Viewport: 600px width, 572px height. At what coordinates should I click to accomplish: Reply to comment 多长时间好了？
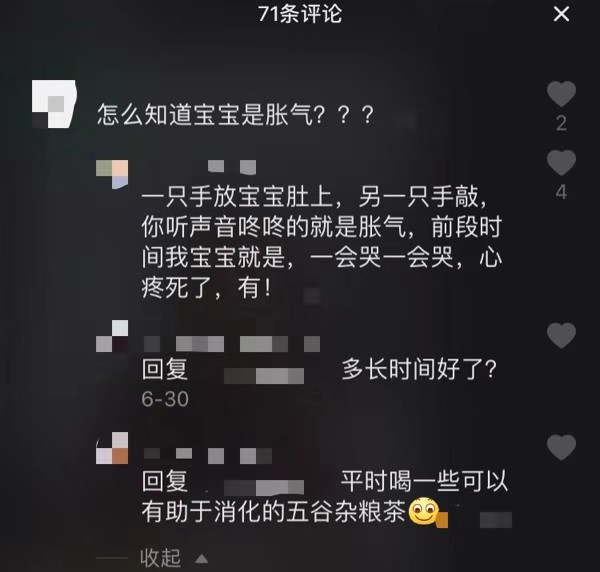coord(419,369)
